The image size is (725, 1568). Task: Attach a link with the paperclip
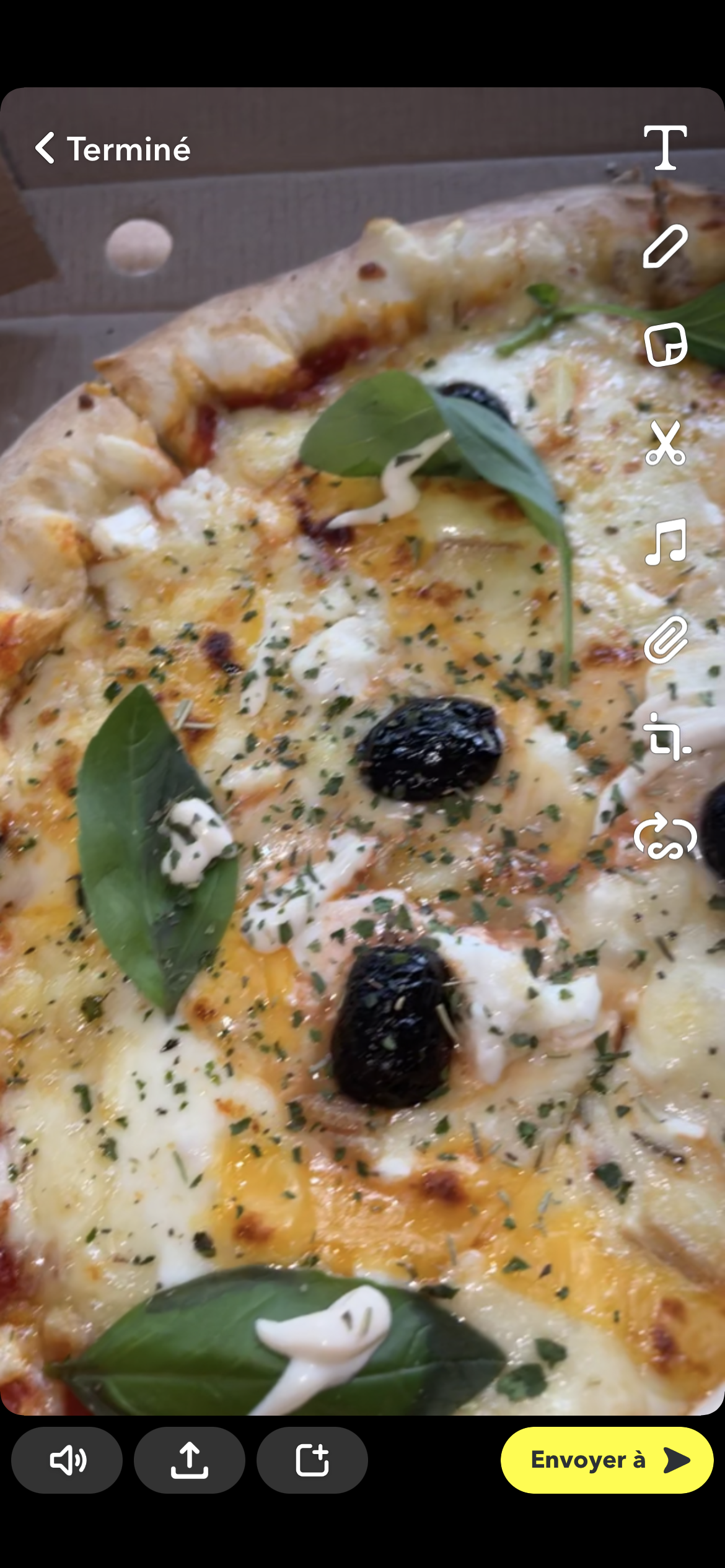coord(665,640)
